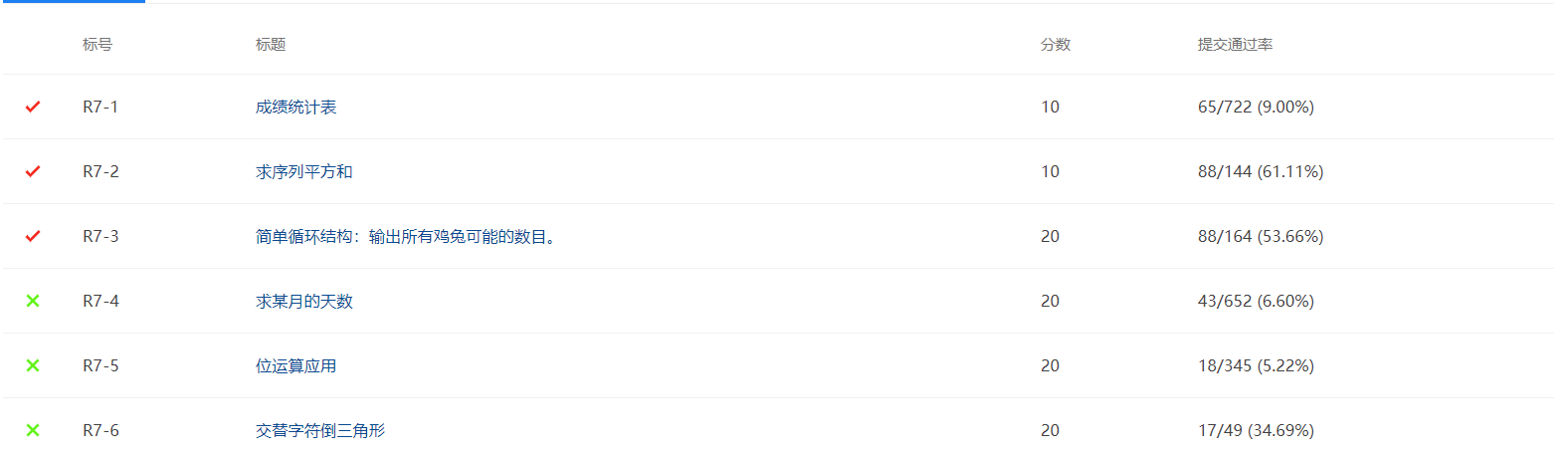Screen dimensions: 1568x458
Task: Open problem 求序列平方和
Action: pyautogui.click(x=303, y=171)
